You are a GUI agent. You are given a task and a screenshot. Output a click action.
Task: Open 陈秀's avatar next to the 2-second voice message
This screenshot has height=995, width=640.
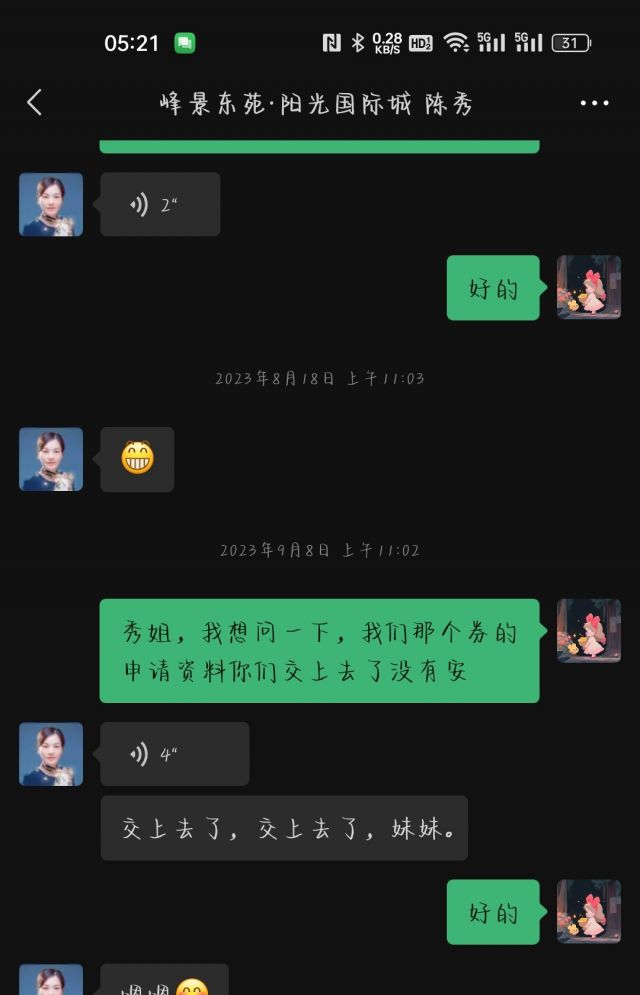coord(51,205)
